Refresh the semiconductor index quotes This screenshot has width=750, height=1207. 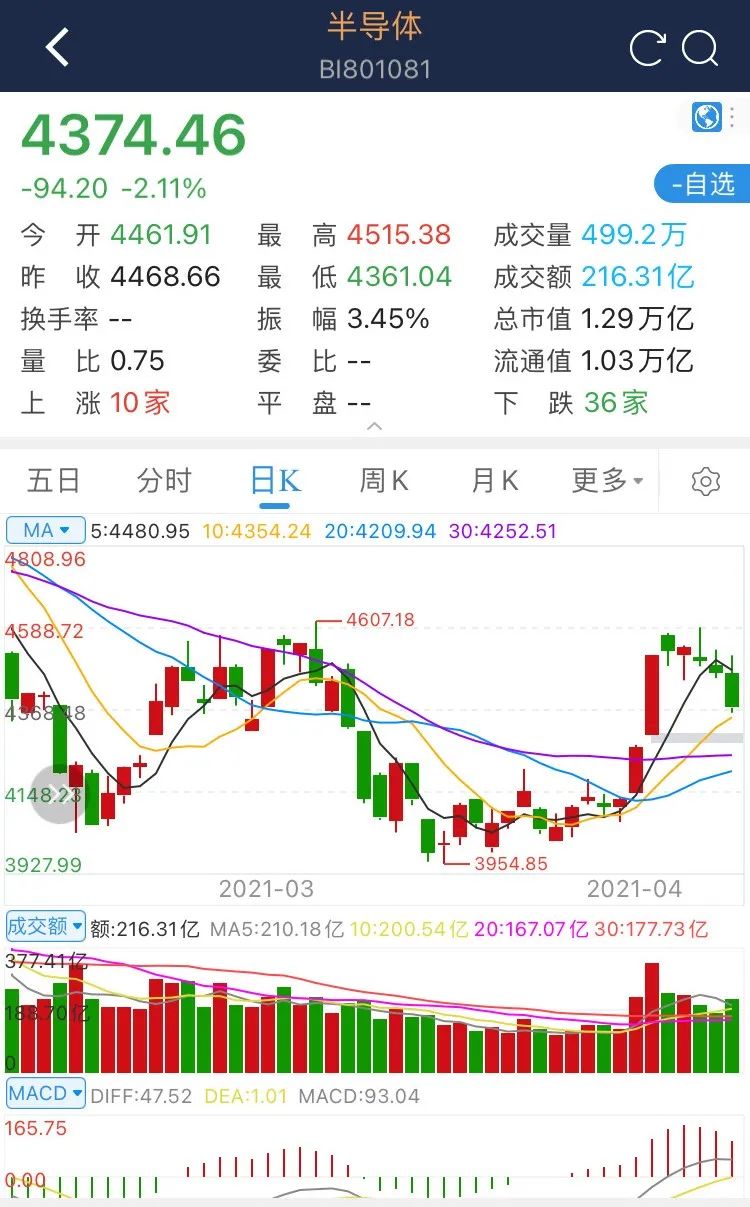(x=647, y=48)
